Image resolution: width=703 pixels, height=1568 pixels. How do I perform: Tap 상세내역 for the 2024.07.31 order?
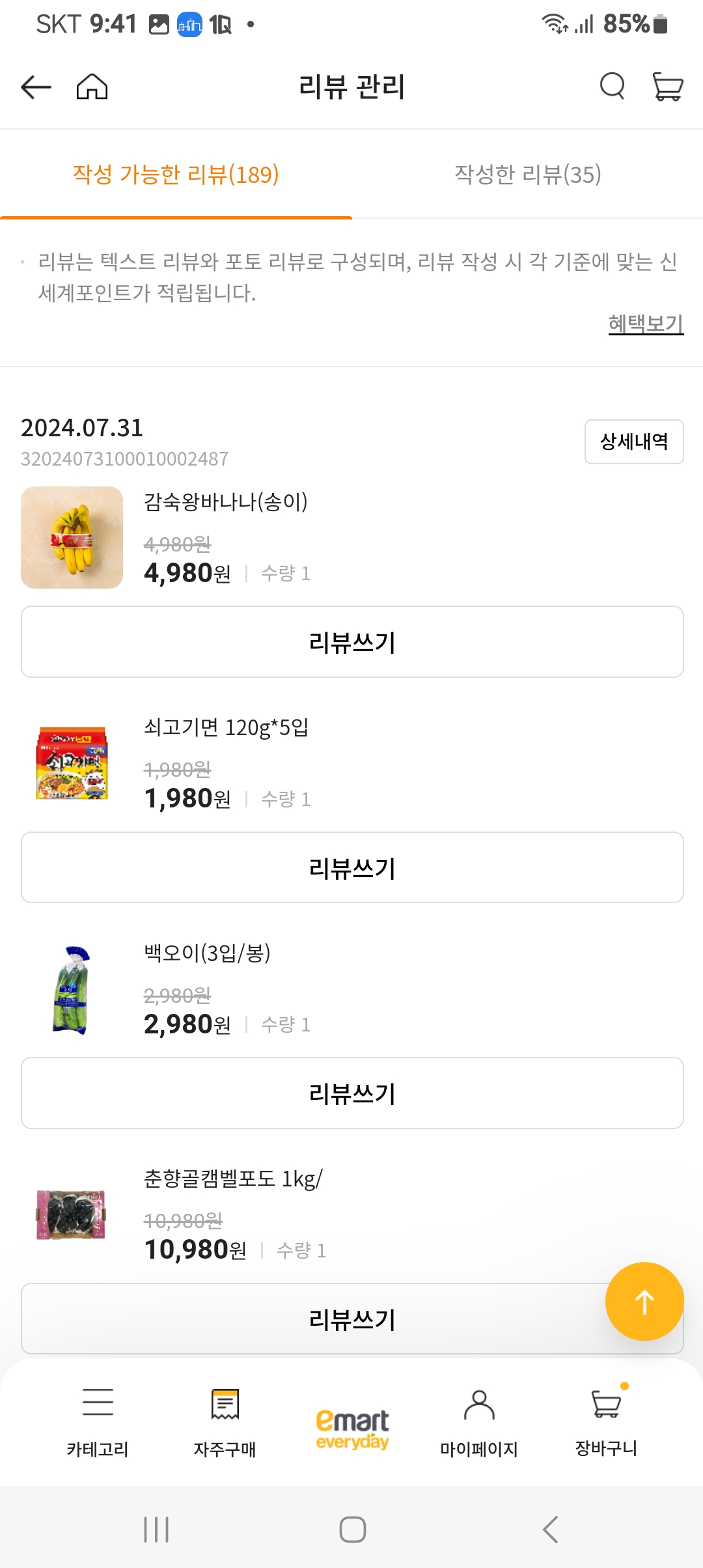(x=633, y=441)
